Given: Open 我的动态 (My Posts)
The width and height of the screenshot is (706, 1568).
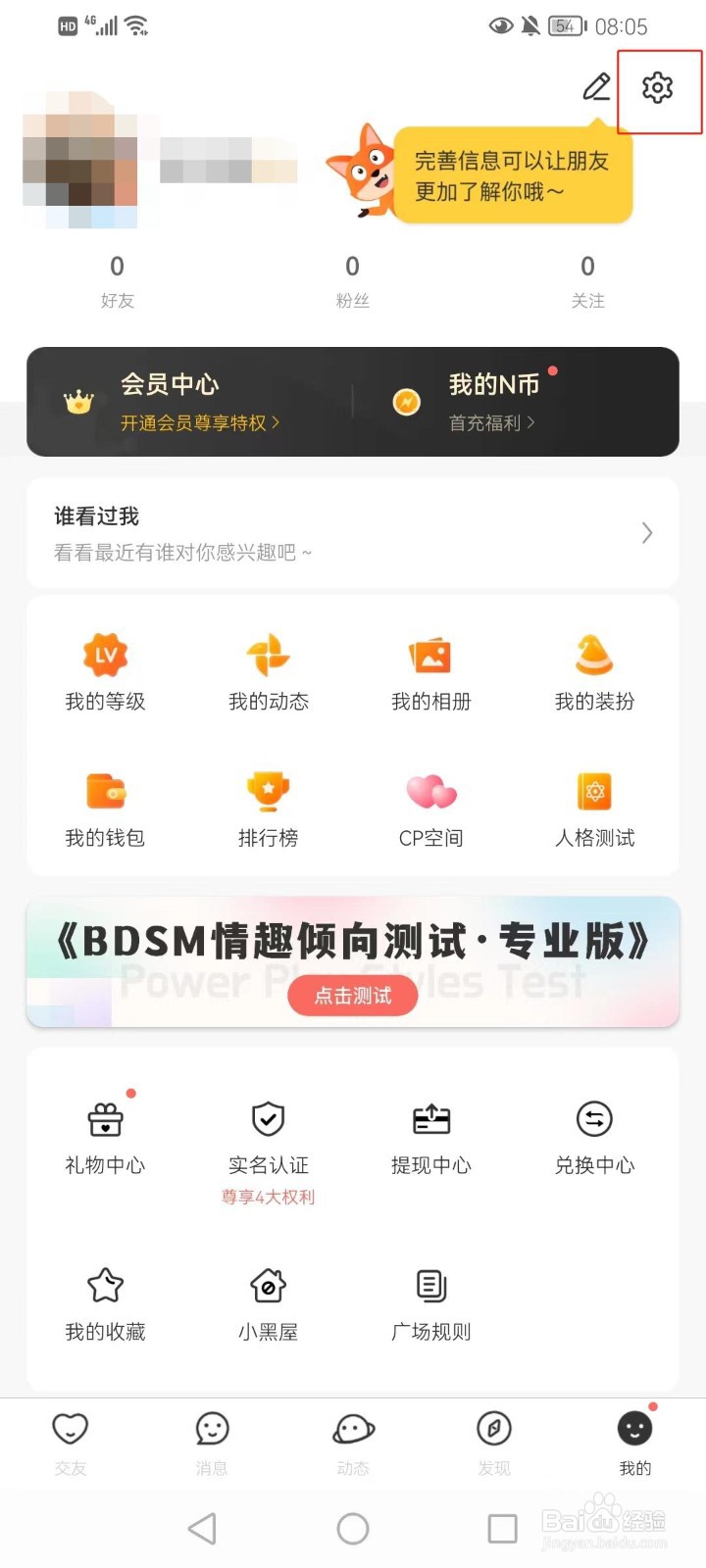Looking at the screenshot, I should pos(268,669).
